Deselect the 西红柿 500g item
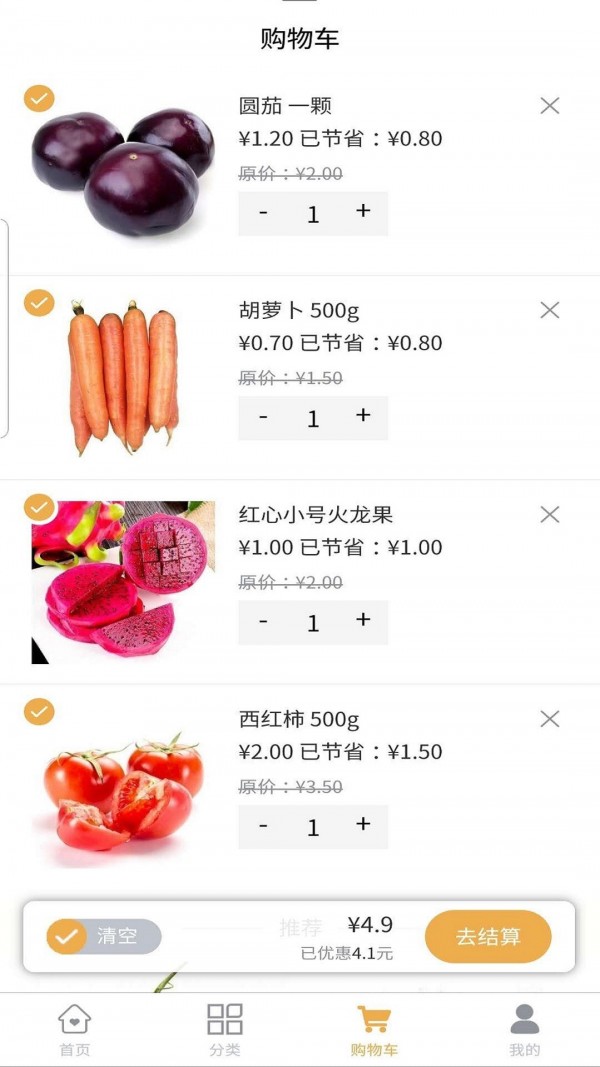 tap(39, 711)
